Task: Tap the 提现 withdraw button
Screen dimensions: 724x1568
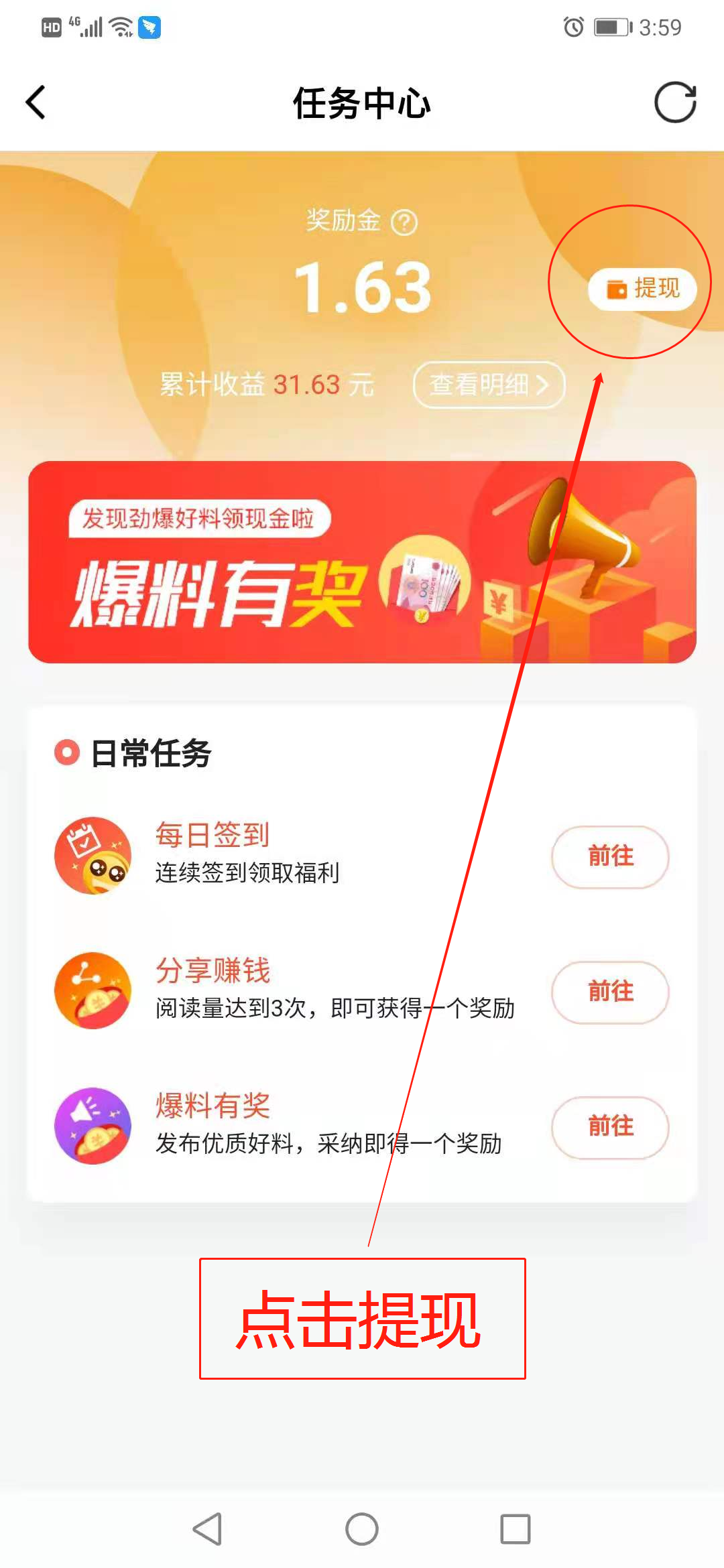Action: click(x=642, y=289)
